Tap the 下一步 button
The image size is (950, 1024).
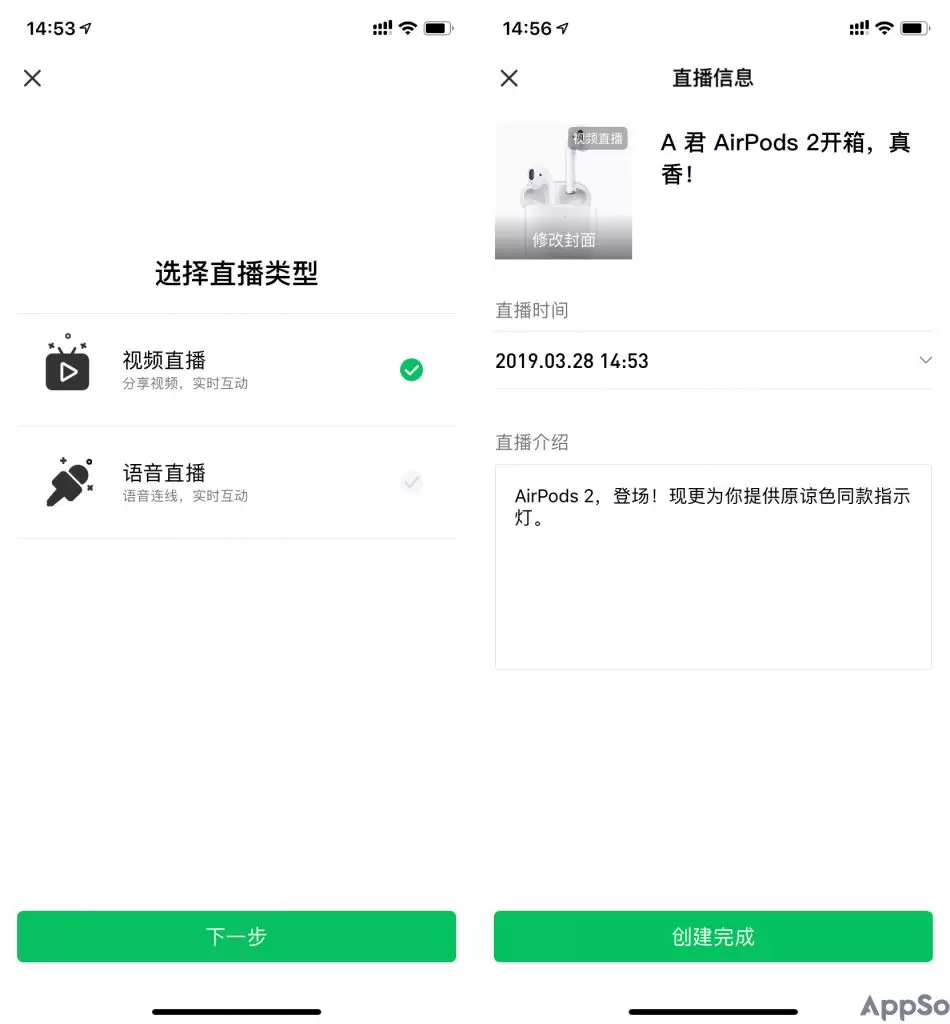236,937
